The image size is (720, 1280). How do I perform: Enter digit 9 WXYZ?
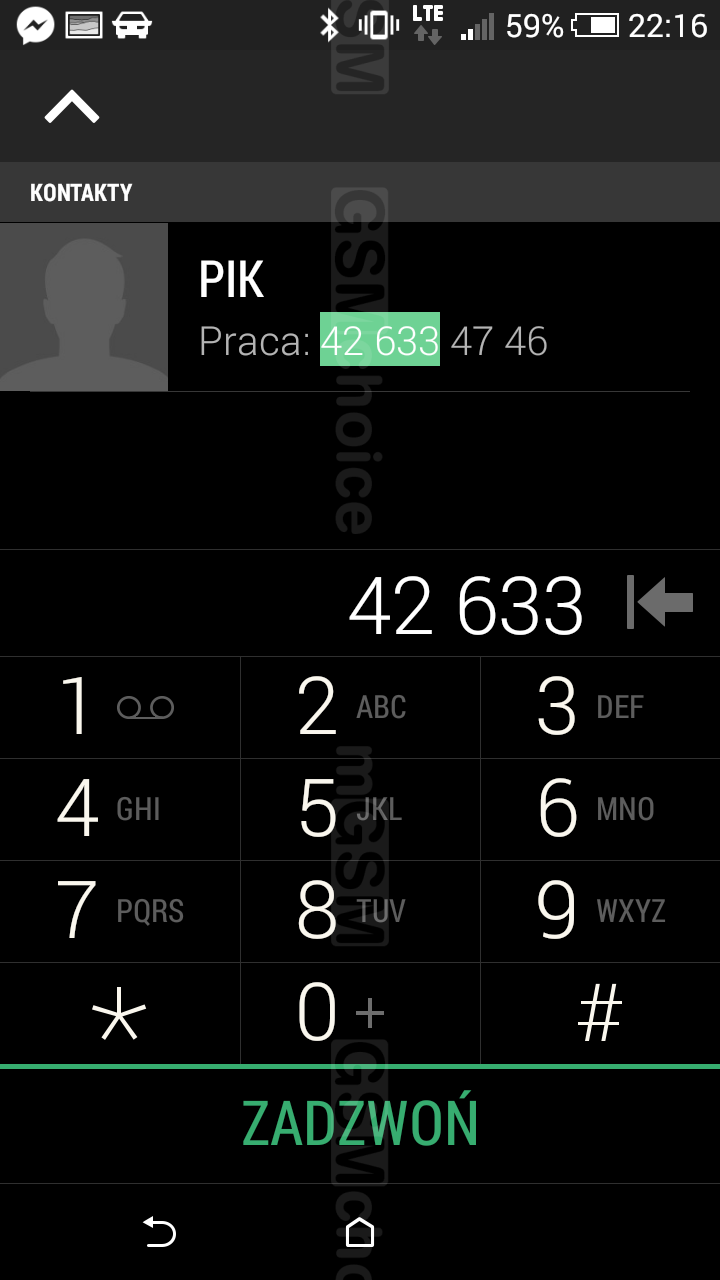tap(600, 912)
